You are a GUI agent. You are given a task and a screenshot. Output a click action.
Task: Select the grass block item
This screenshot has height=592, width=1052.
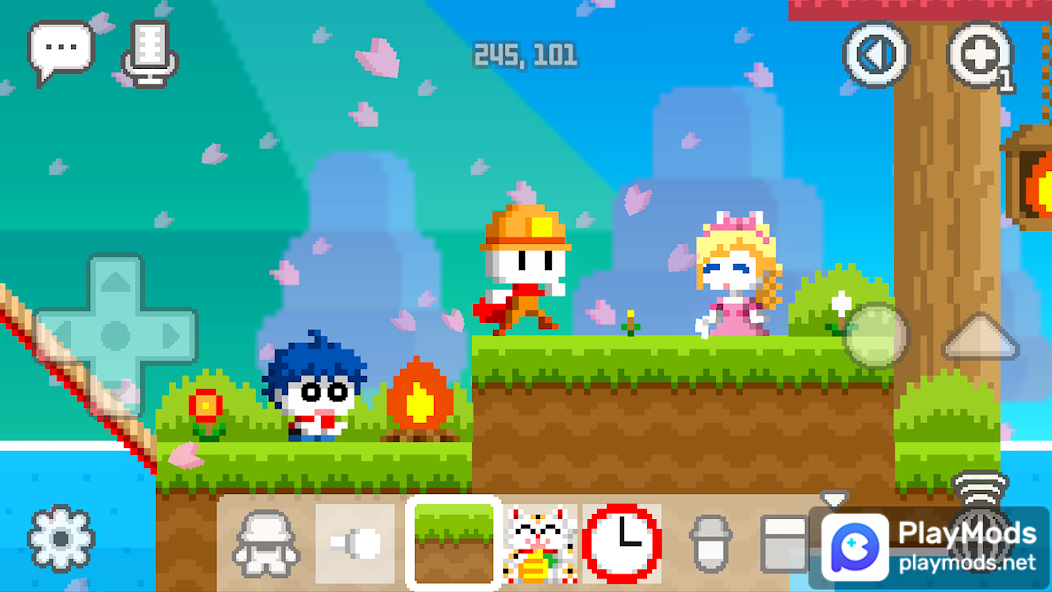453,543
